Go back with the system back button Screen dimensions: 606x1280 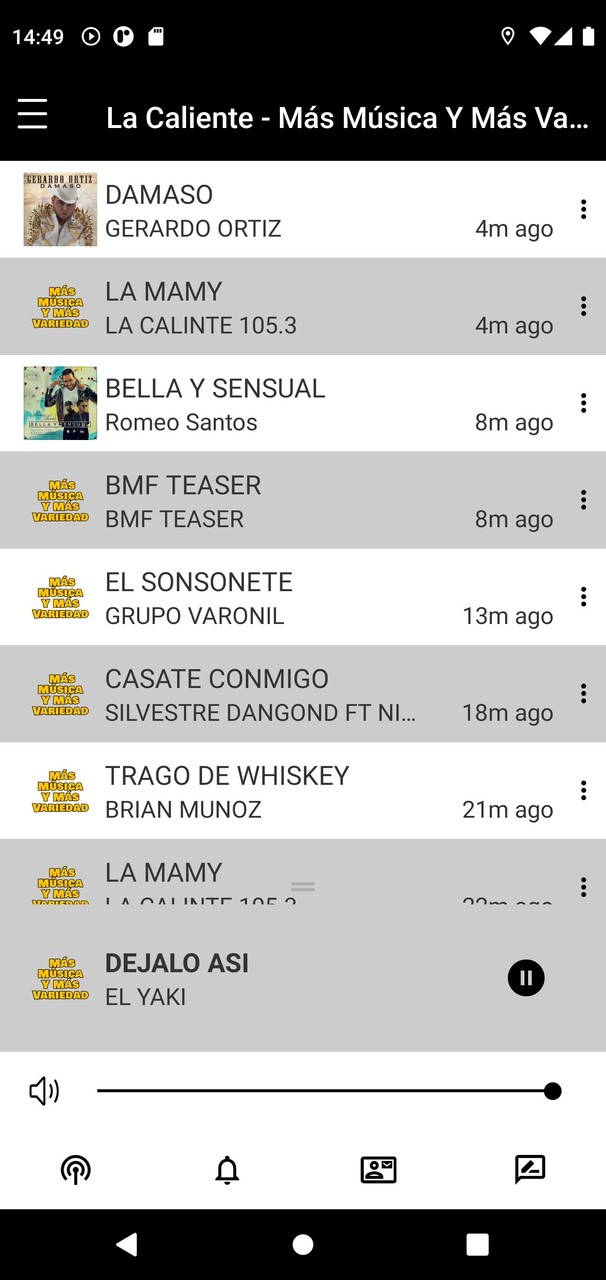pos(126,1244)
